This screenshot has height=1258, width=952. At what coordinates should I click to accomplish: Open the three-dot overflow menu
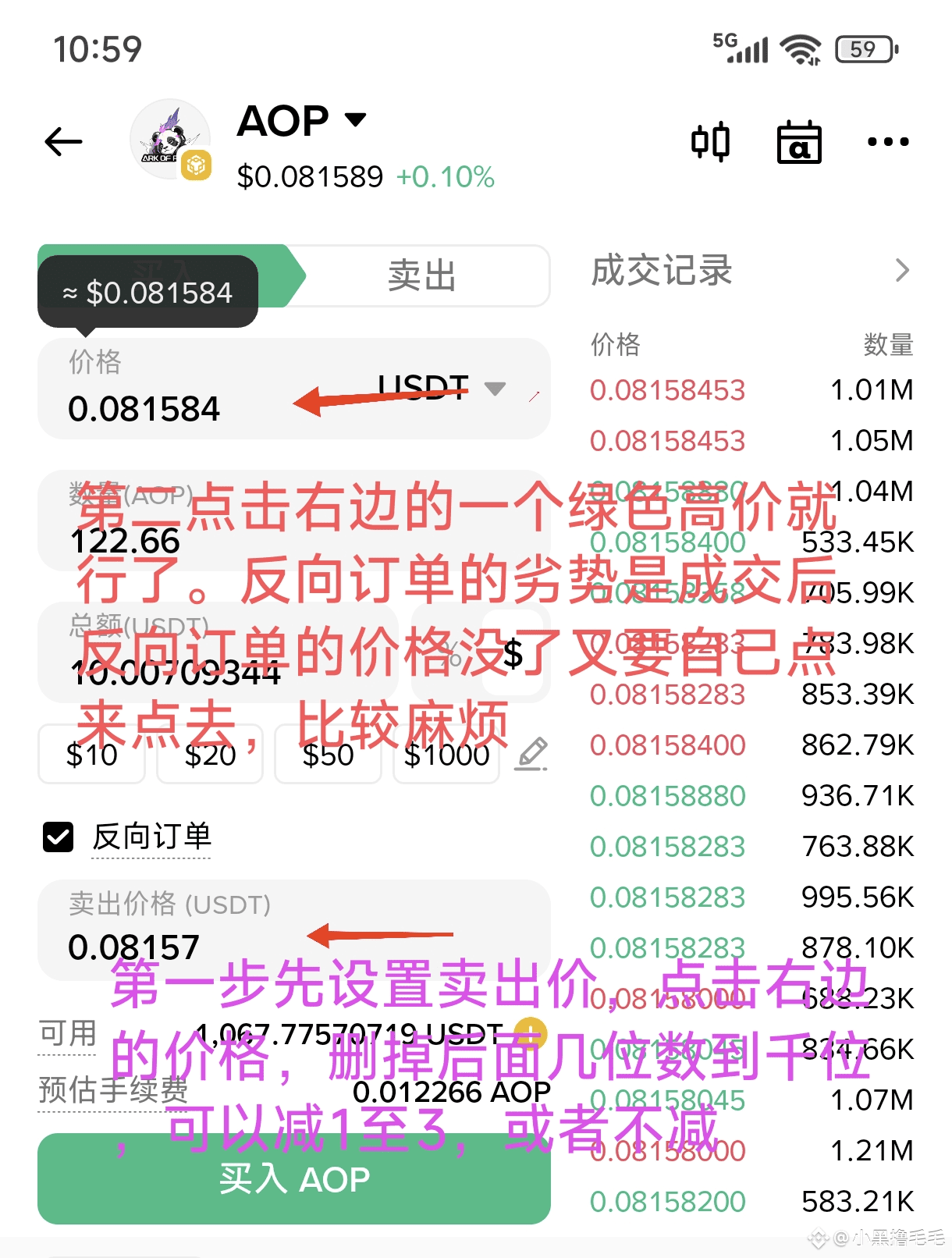tap(888, 142)
